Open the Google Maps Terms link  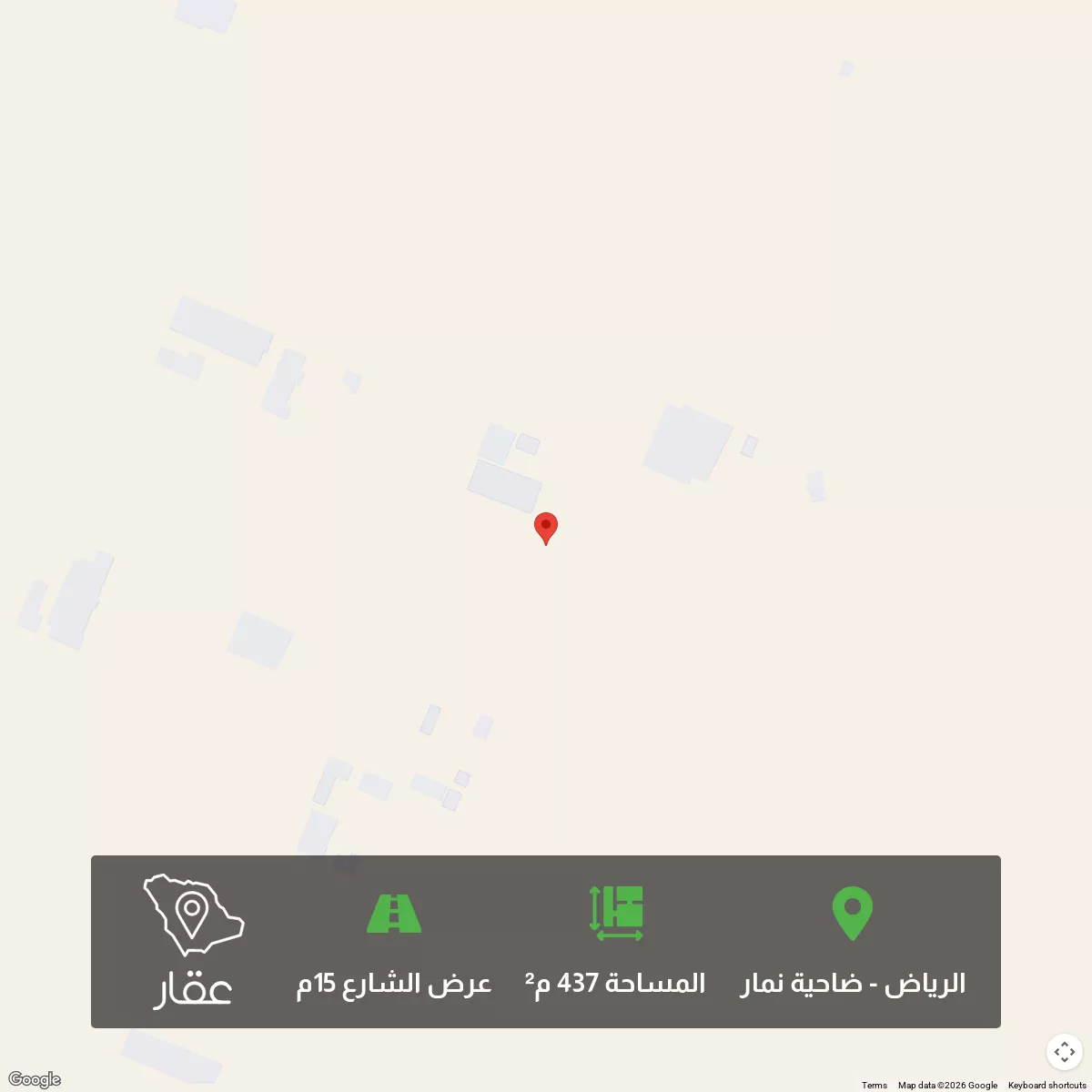874,1085
